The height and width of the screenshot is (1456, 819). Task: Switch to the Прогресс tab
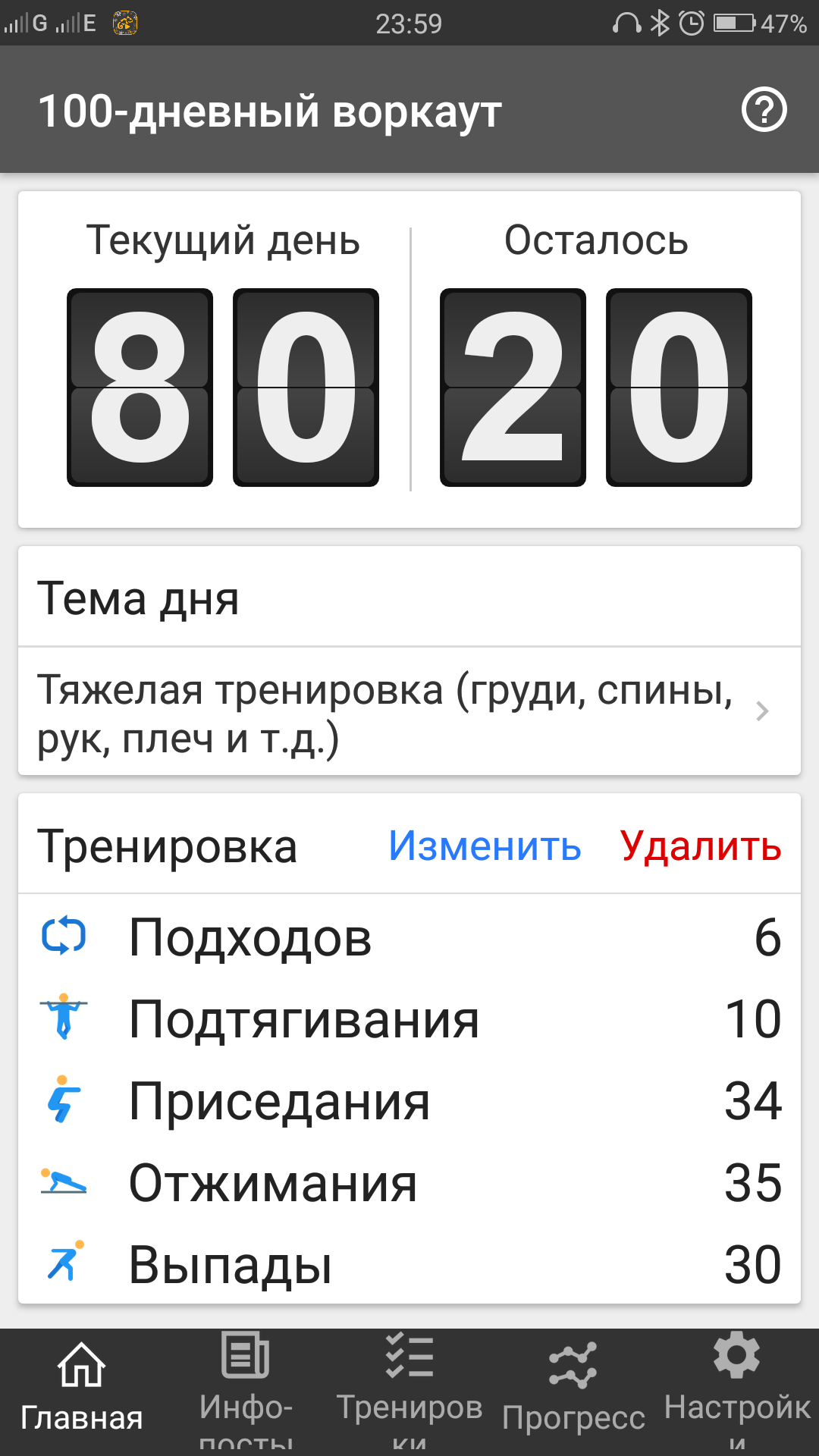tap(573, 1389)
